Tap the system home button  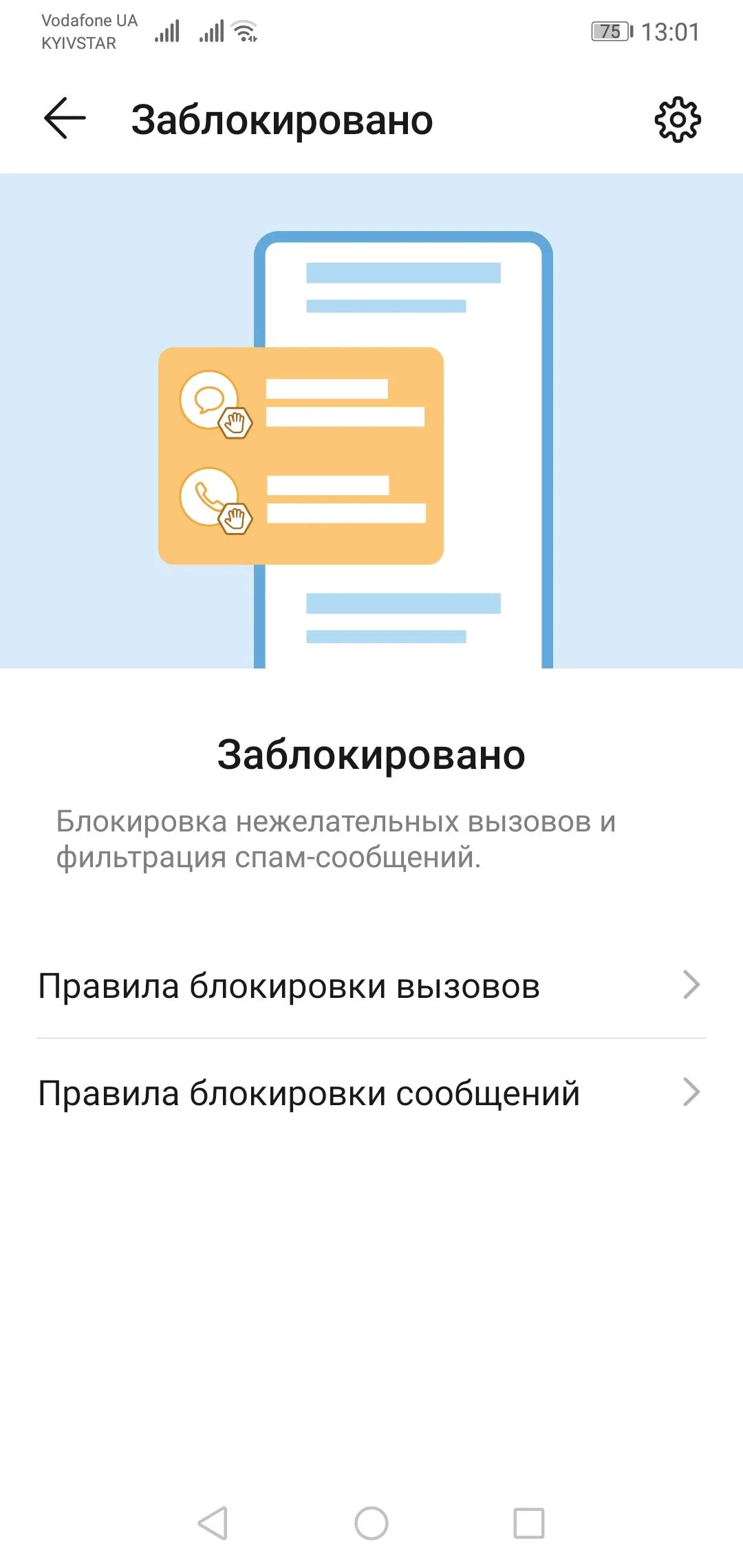(x=371, y=1523)
